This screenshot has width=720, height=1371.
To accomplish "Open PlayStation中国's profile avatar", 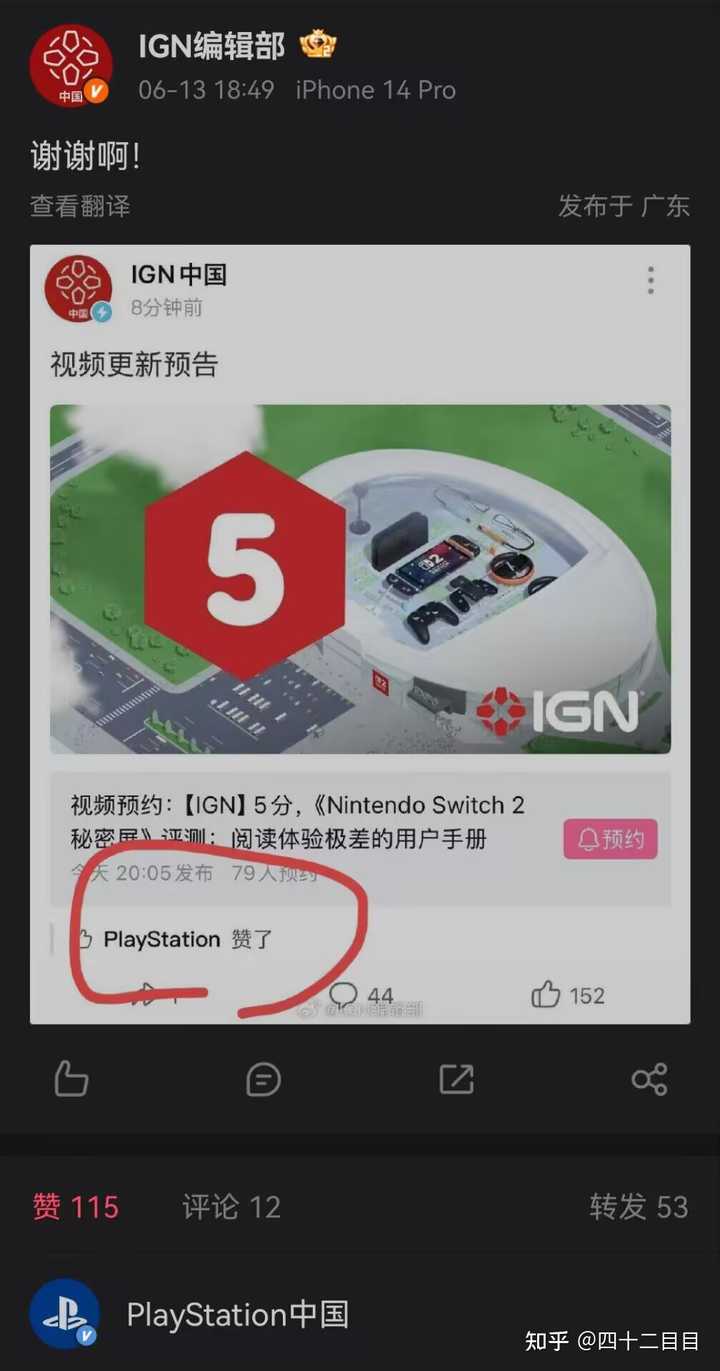I will coord(64,1315).
